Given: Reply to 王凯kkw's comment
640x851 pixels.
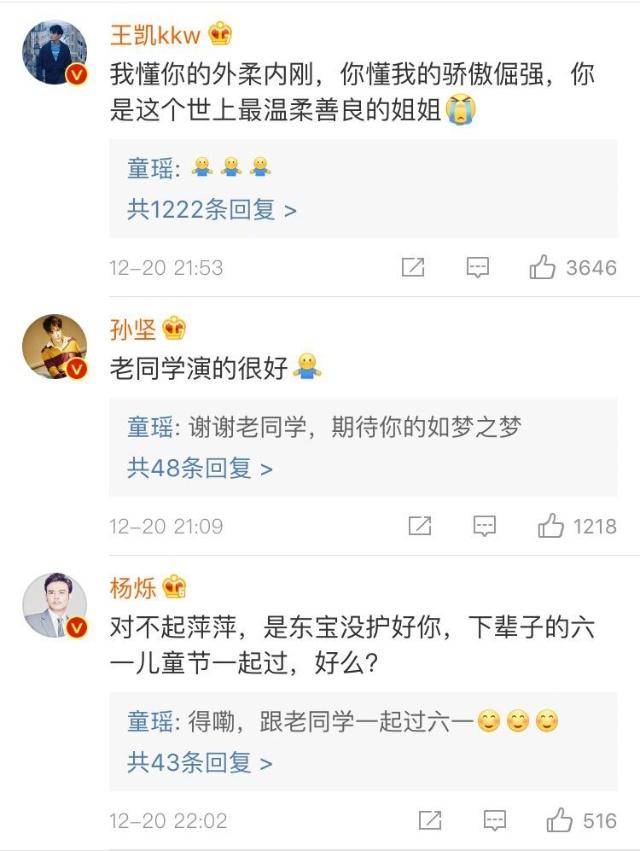Looking at the screenshot, I should 478,267.
